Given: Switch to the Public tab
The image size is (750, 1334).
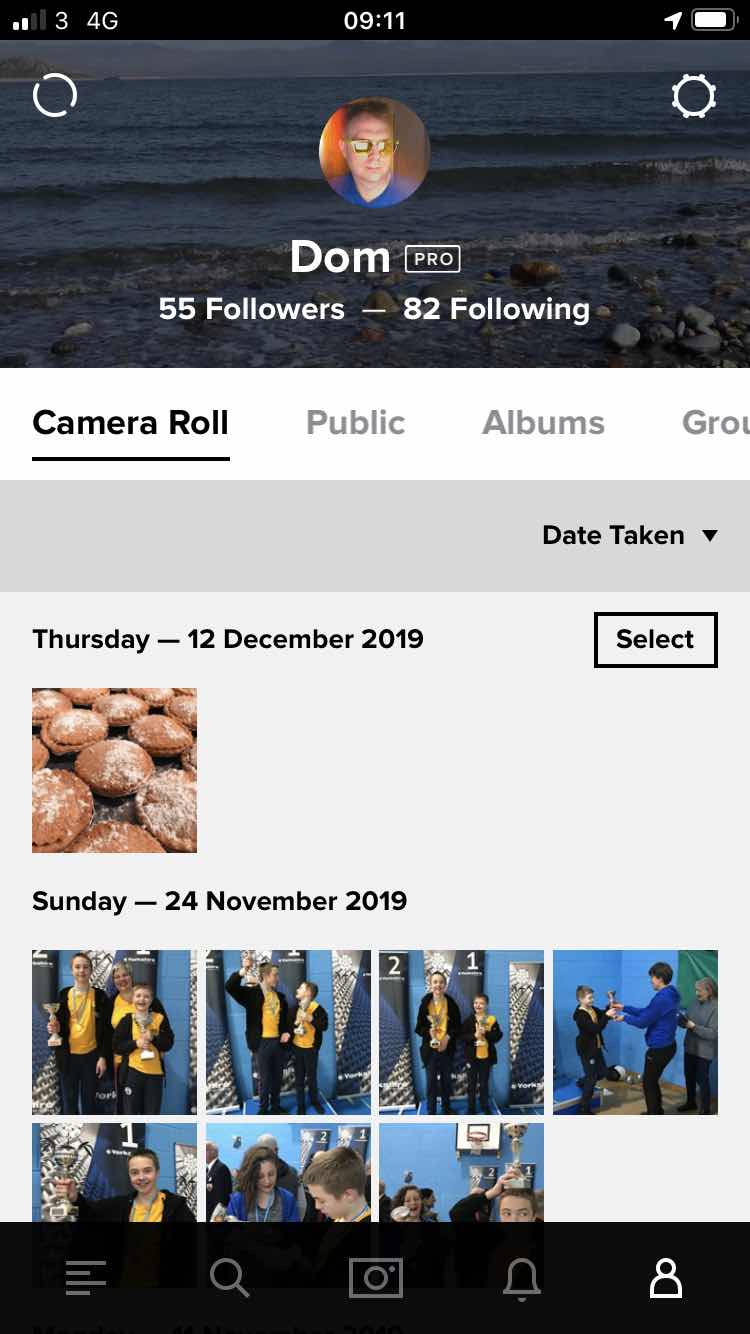Looking at the screenshot, I should (x=355, y=423).
